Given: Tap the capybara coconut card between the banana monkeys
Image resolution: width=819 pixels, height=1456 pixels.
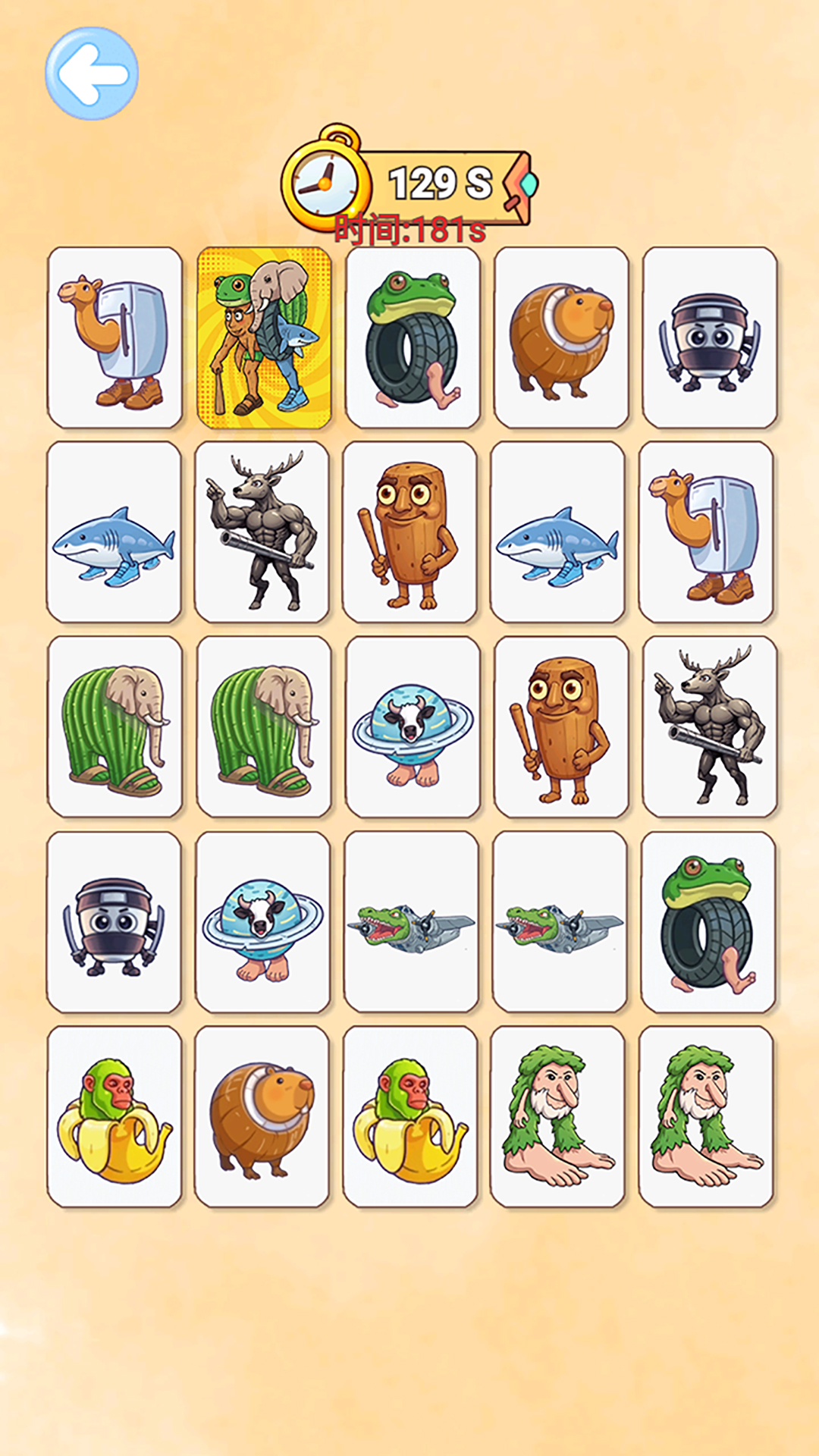Looking at the screenshot, I should pyautogui.click(x=262, y=1116).
